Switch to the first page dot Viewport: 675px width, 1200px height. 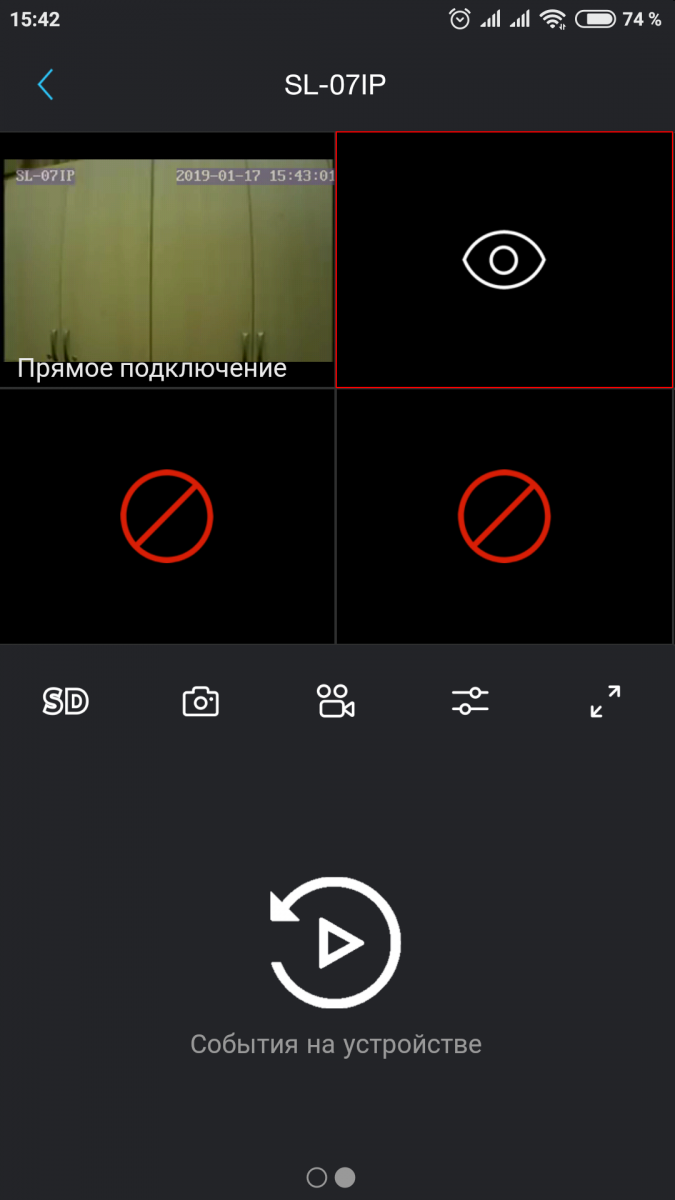tap(317, 1177)
